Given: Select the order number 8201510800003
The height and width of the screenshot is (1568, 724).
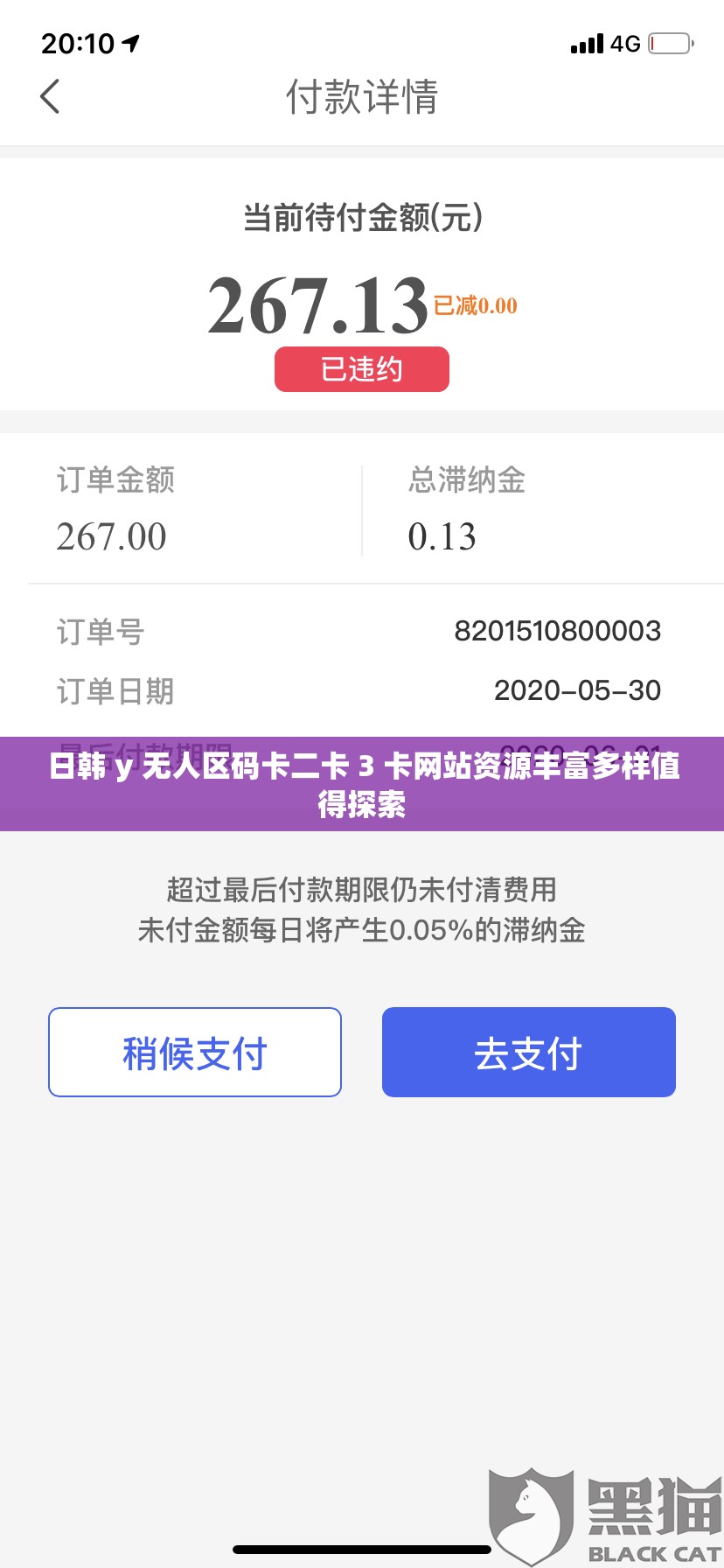Looking at the screenshot, I should tap(559, 630).
